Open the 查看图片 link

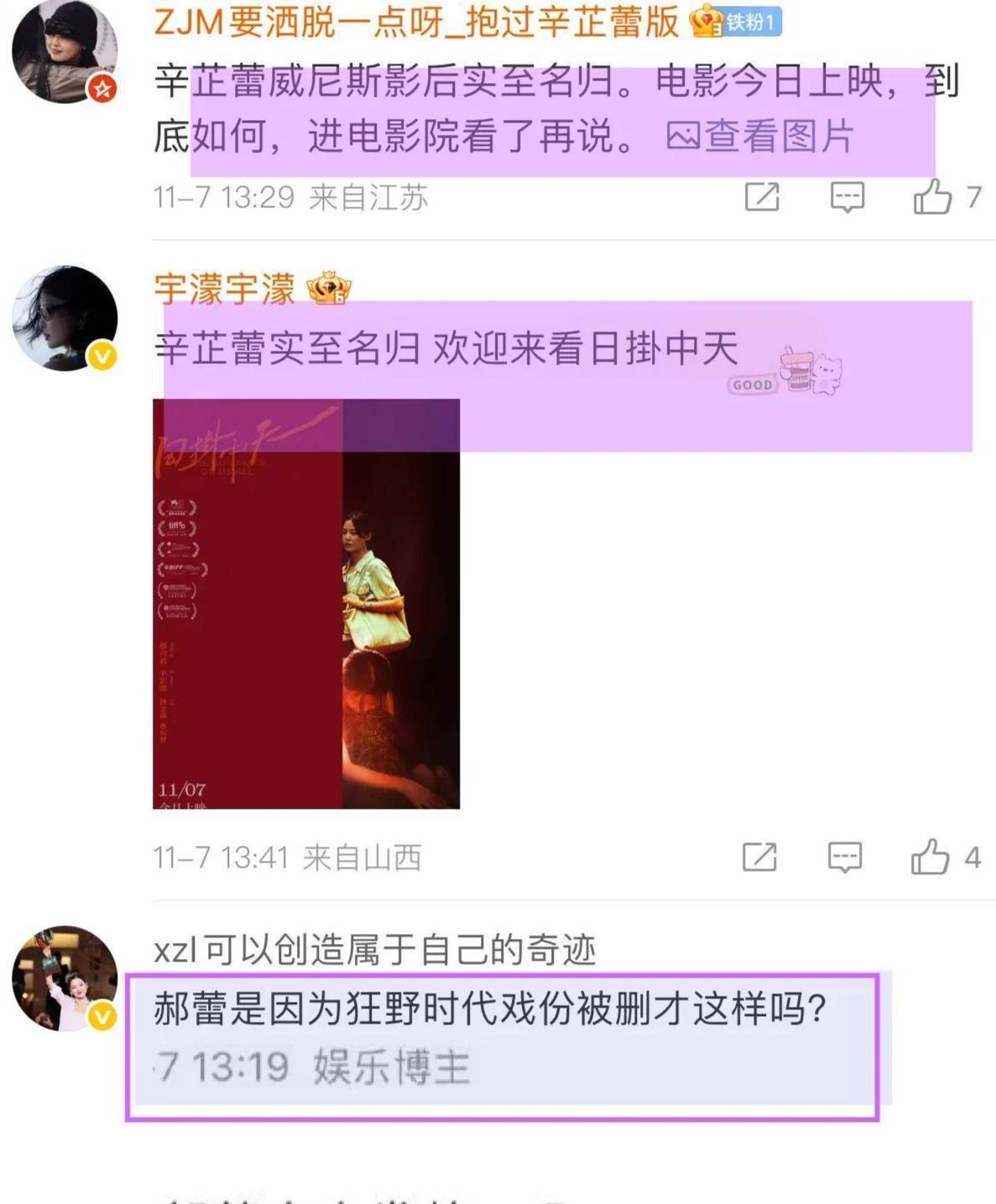coord(760,137)
